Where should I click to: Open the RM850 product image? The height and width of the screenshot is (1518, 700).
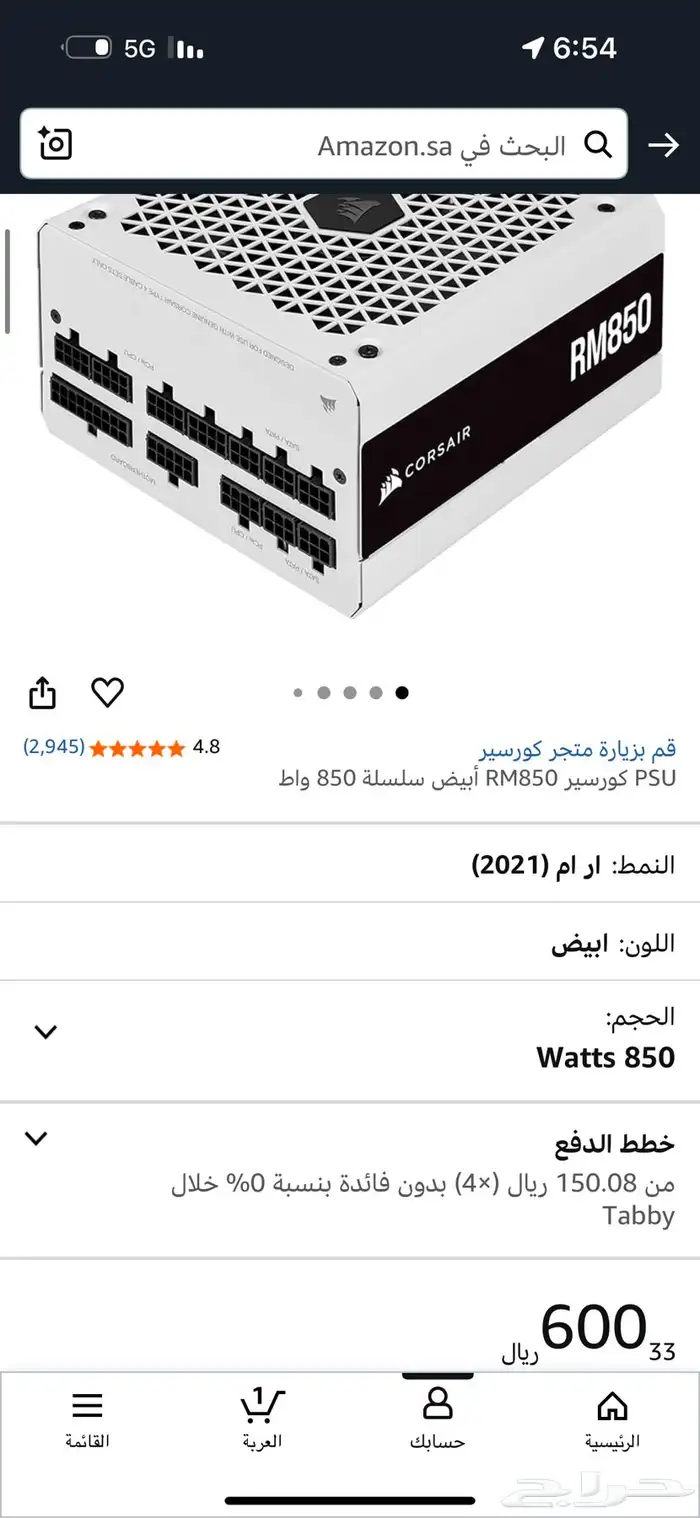(350, 410)
